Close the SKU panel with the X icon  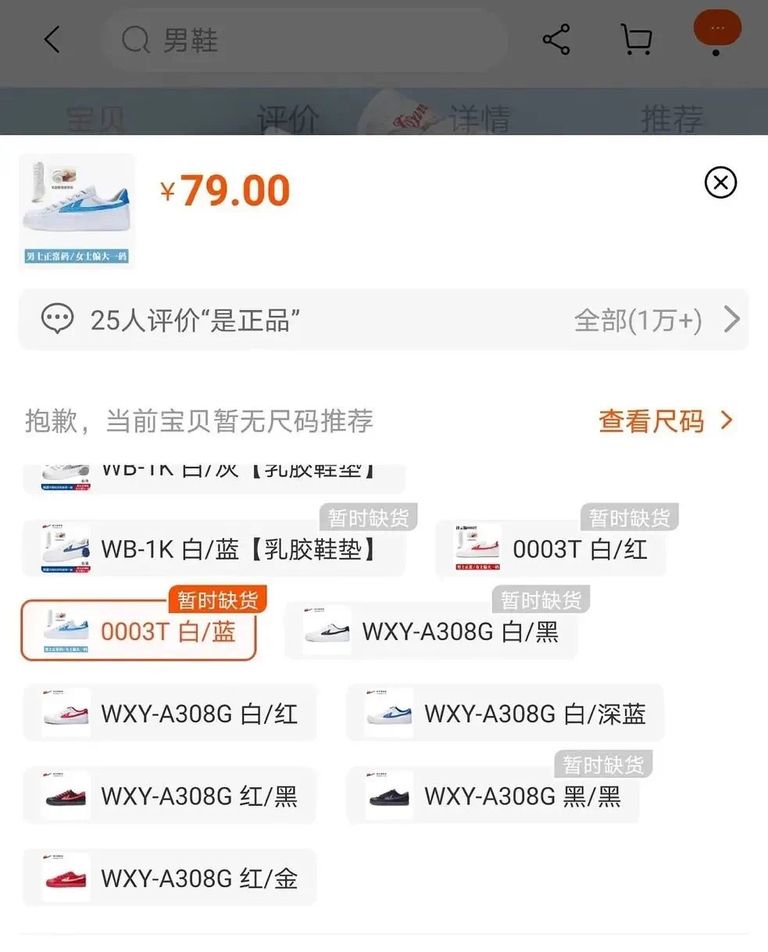coord(719,182)
